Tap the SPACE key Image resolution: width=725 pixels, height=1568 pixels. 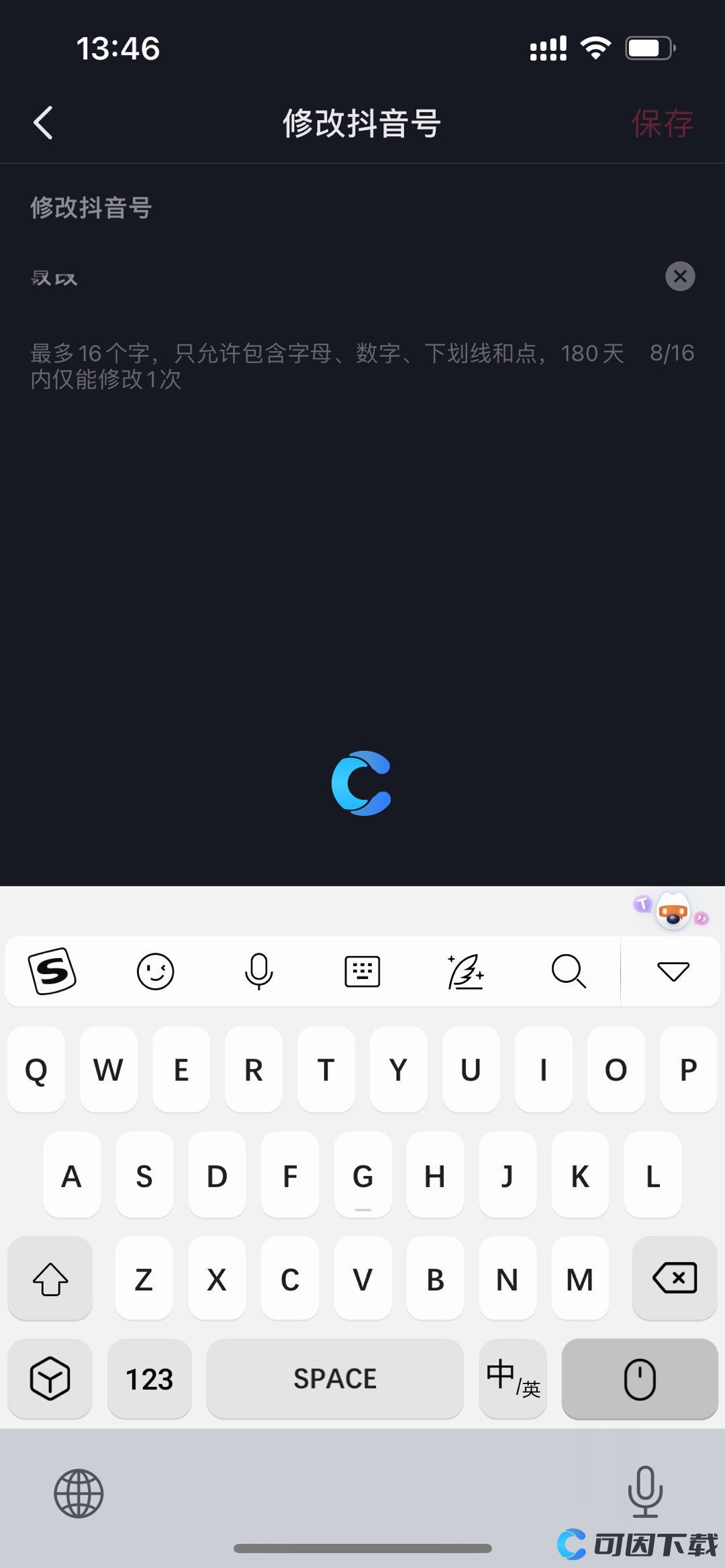335,1379
